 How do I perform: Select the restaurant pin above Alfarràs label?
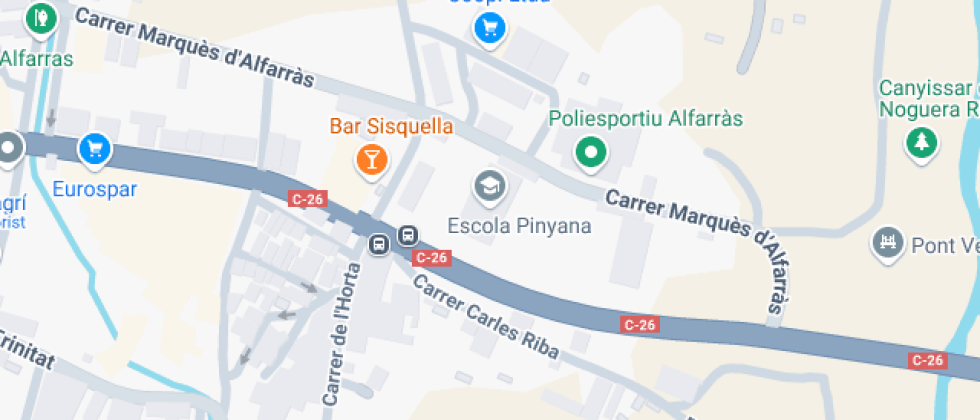coord(40,17)
